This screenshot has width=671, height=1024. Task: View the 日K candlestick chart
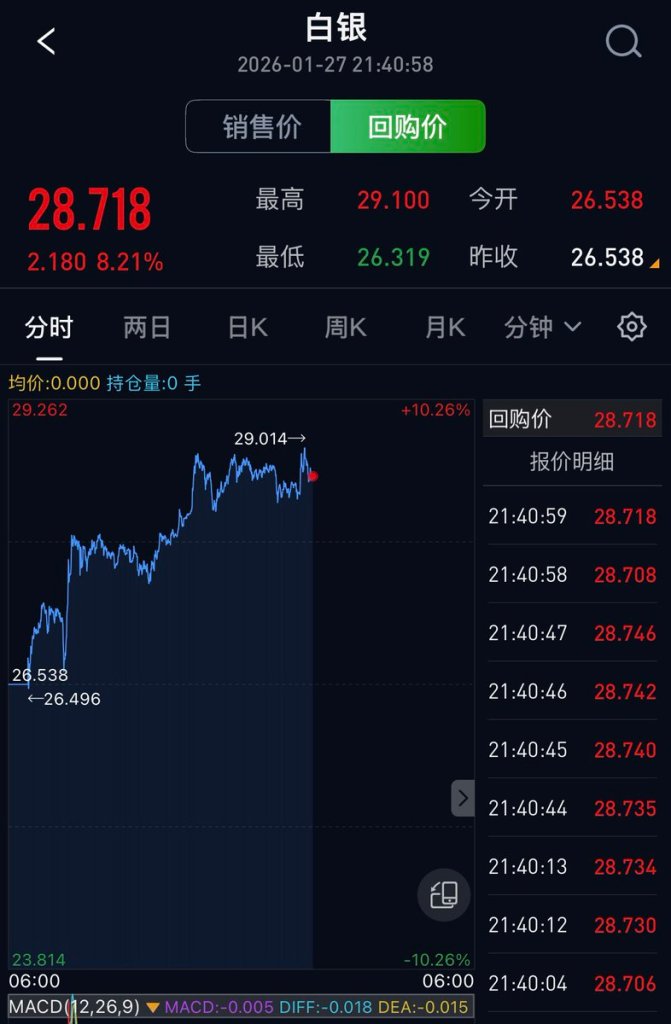(247, 327)
